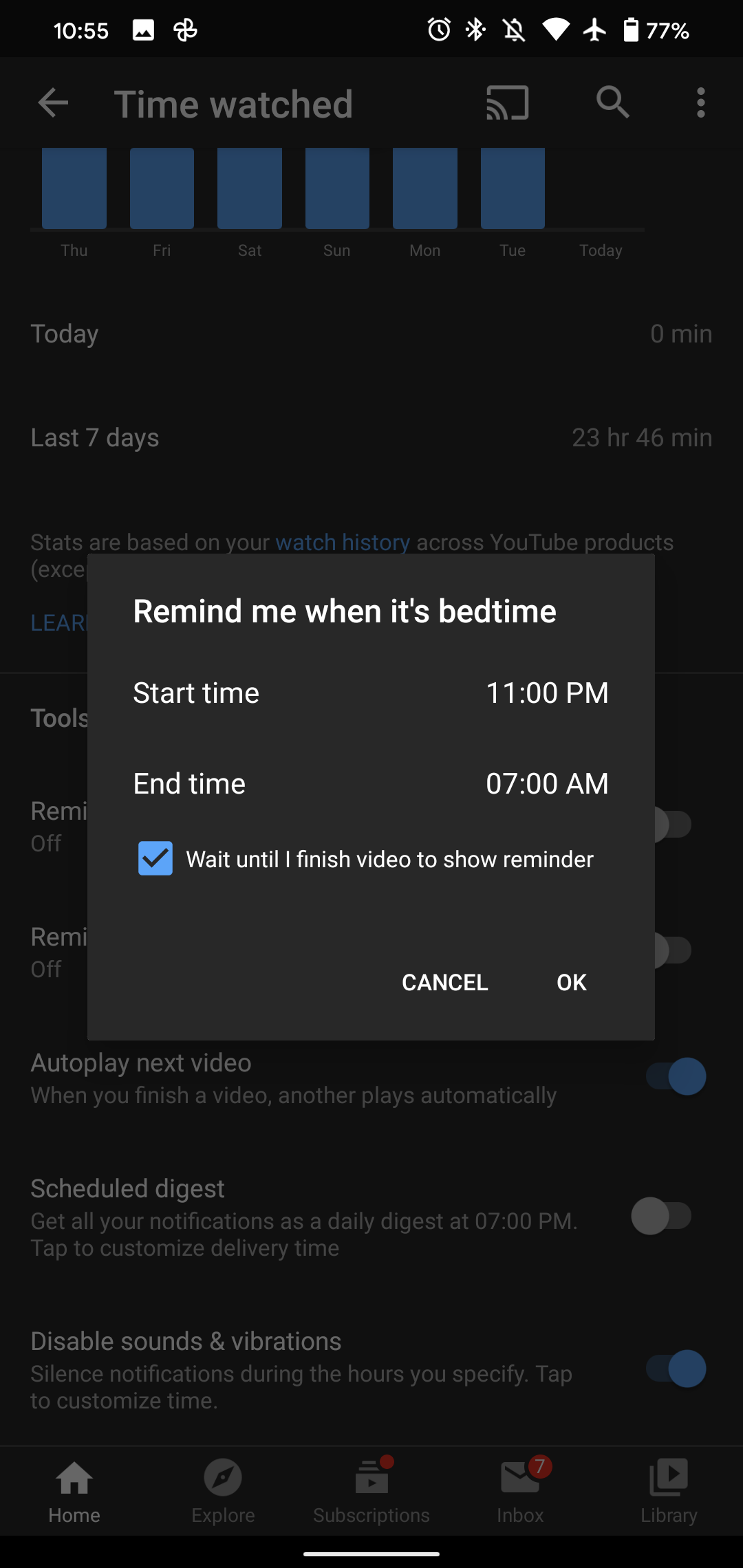Select the Sunday bar in the chart
Viewport: 743px width, 1568px height.
(x=336, y=188)
